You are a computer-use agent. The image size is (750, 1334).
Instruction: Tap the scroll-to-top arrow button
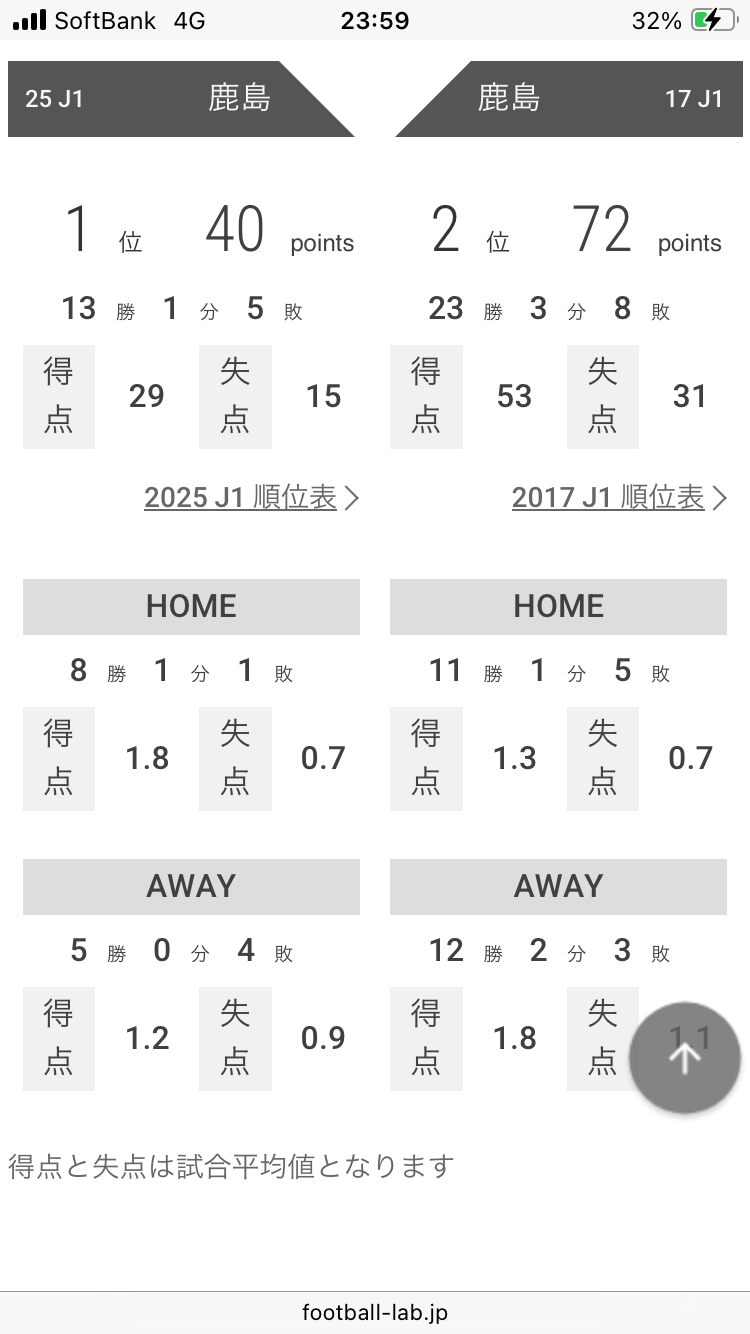(x=685, y=1058)
